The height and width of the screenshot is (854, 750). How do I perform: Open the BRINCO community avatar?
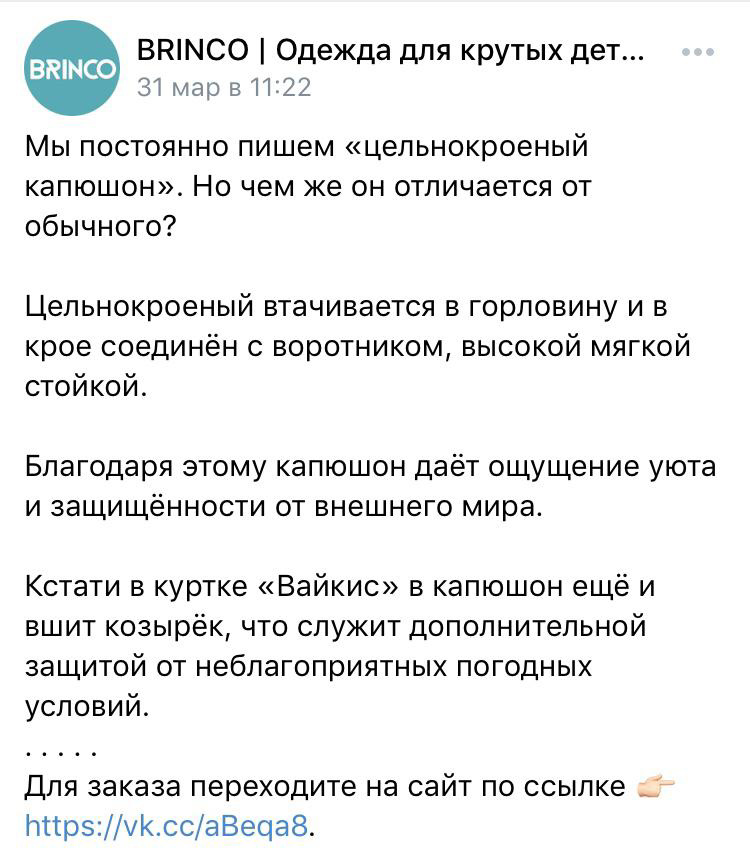72,68
